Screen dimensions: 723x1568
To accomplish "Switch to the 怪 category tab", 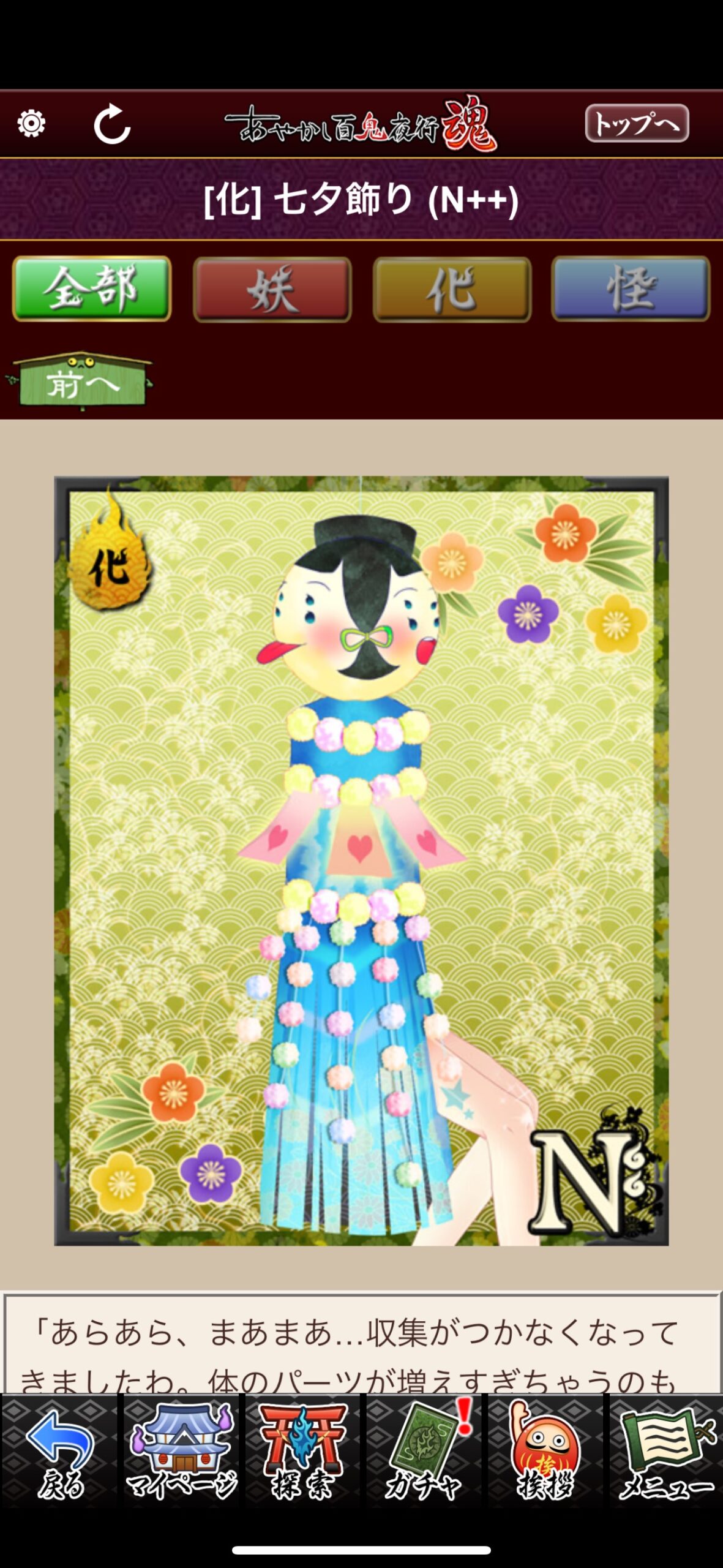I will click(x=631, y=289).
